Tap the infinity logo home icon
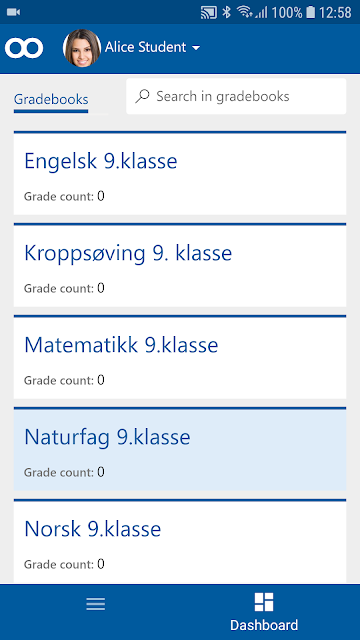Screen dimensions: 360x640 click(x=24, y=48)
